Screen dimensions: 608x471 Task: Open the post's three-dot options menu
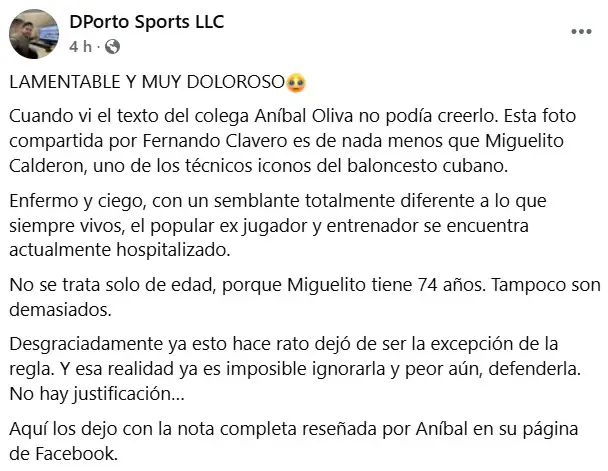(x=581, y=31)
